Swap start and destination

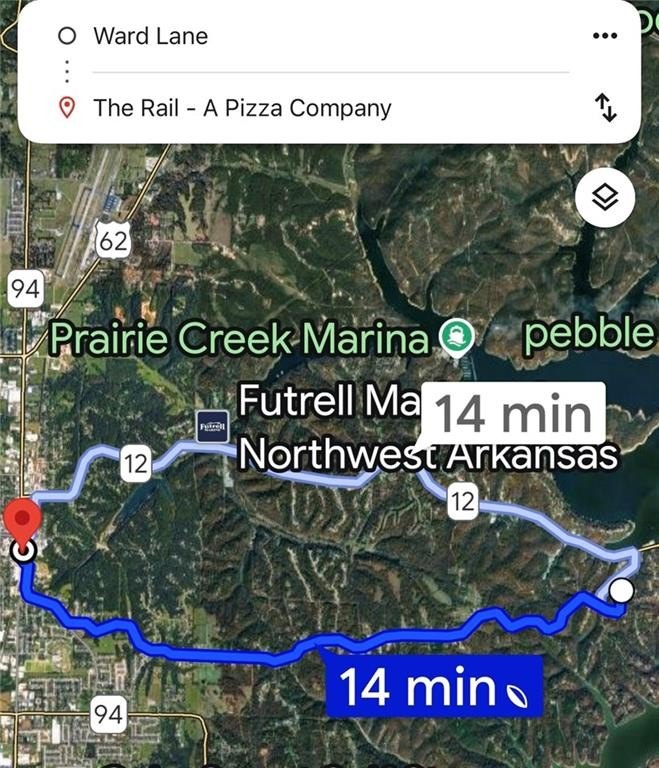click(605, 108)
